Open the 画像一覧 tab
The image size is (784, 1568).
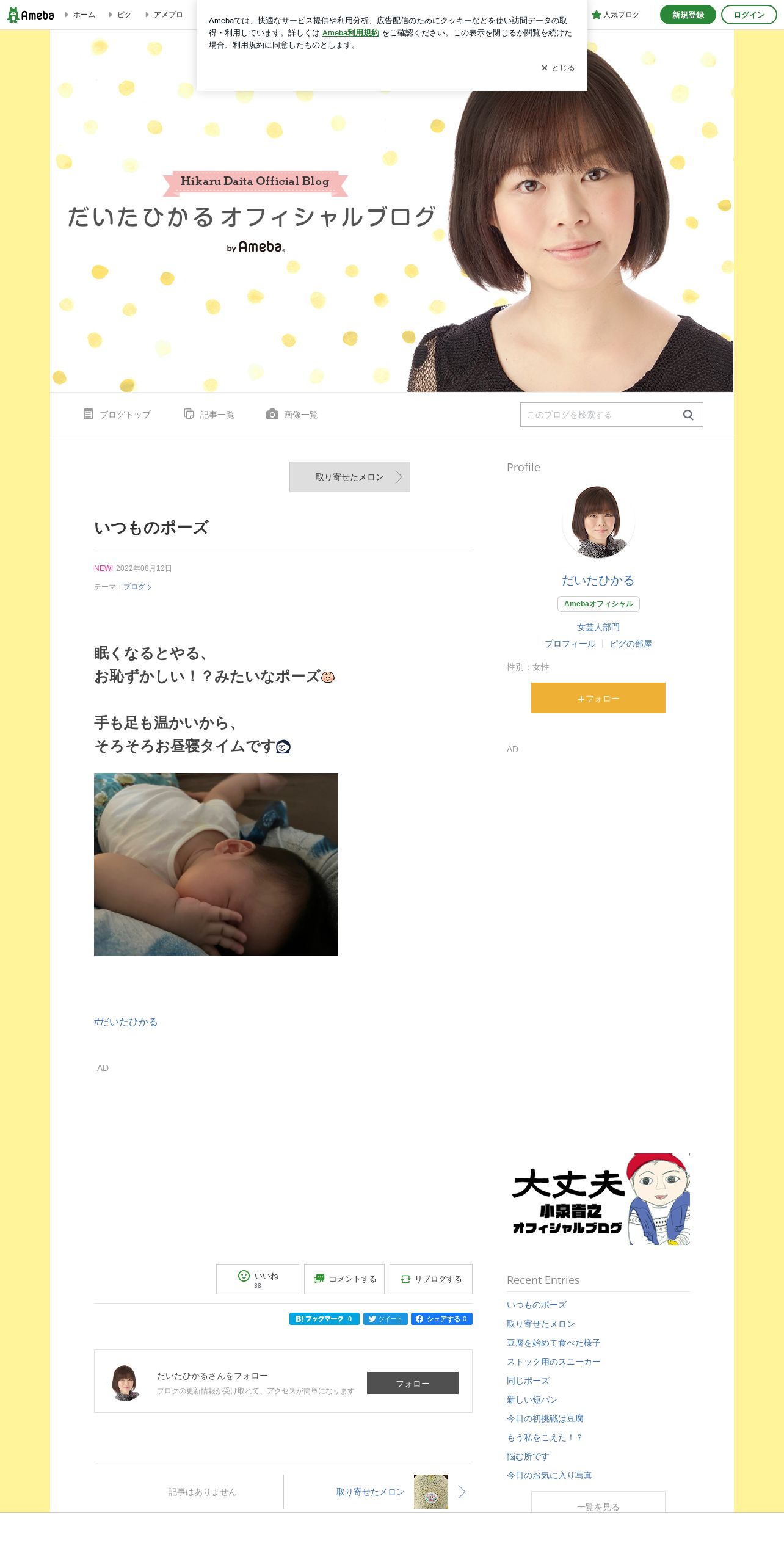click(x=292, y=415)
